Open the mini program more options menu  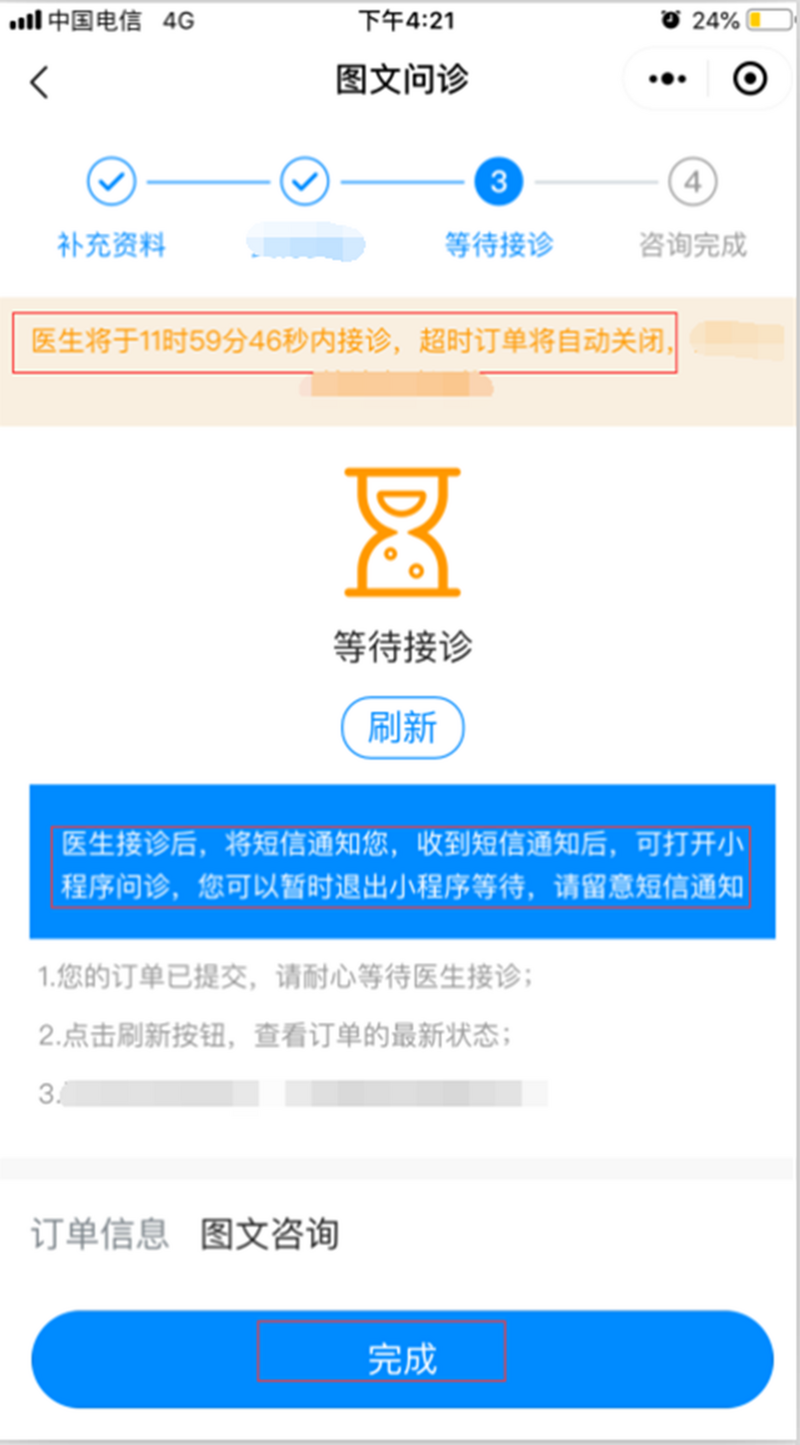tap(665, 78)
